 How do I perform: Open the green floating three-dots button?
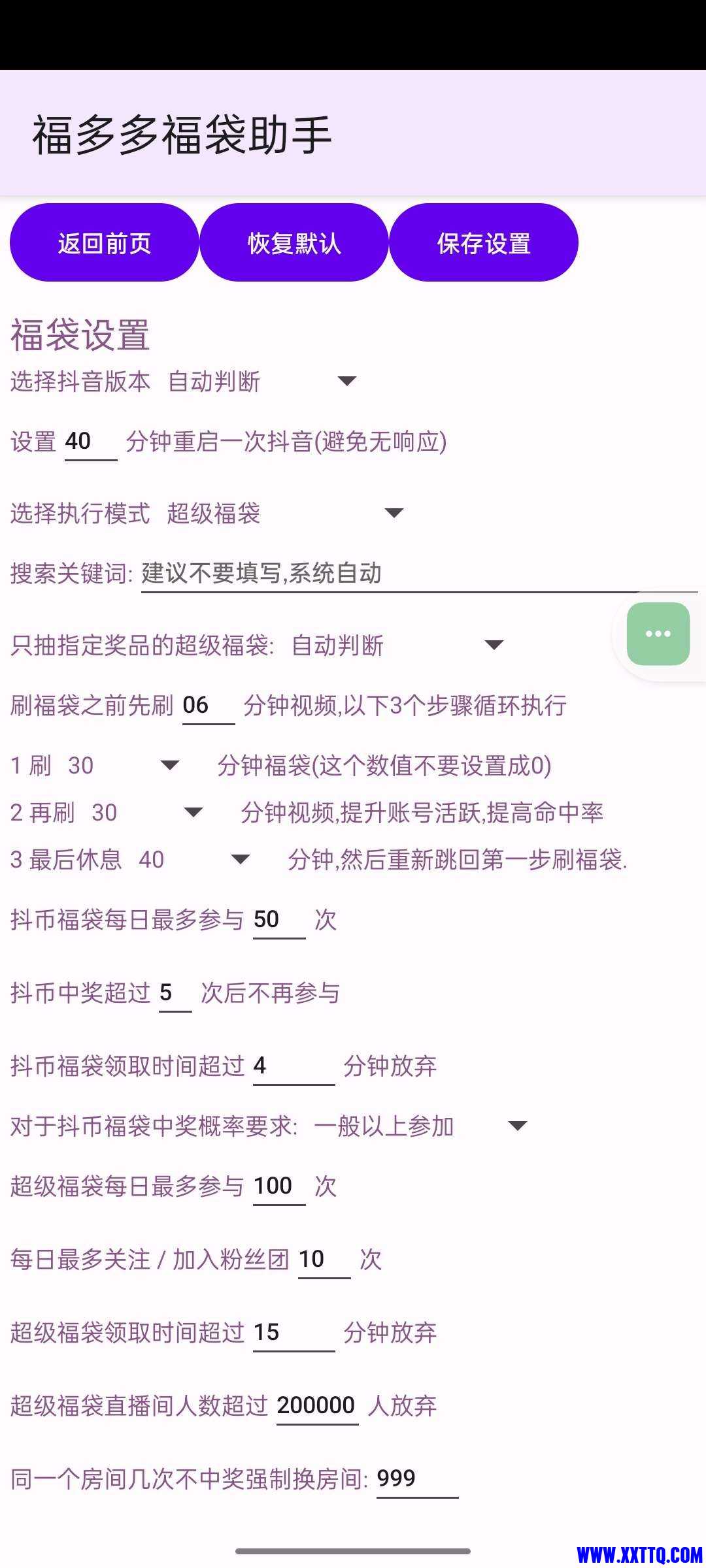658,634
